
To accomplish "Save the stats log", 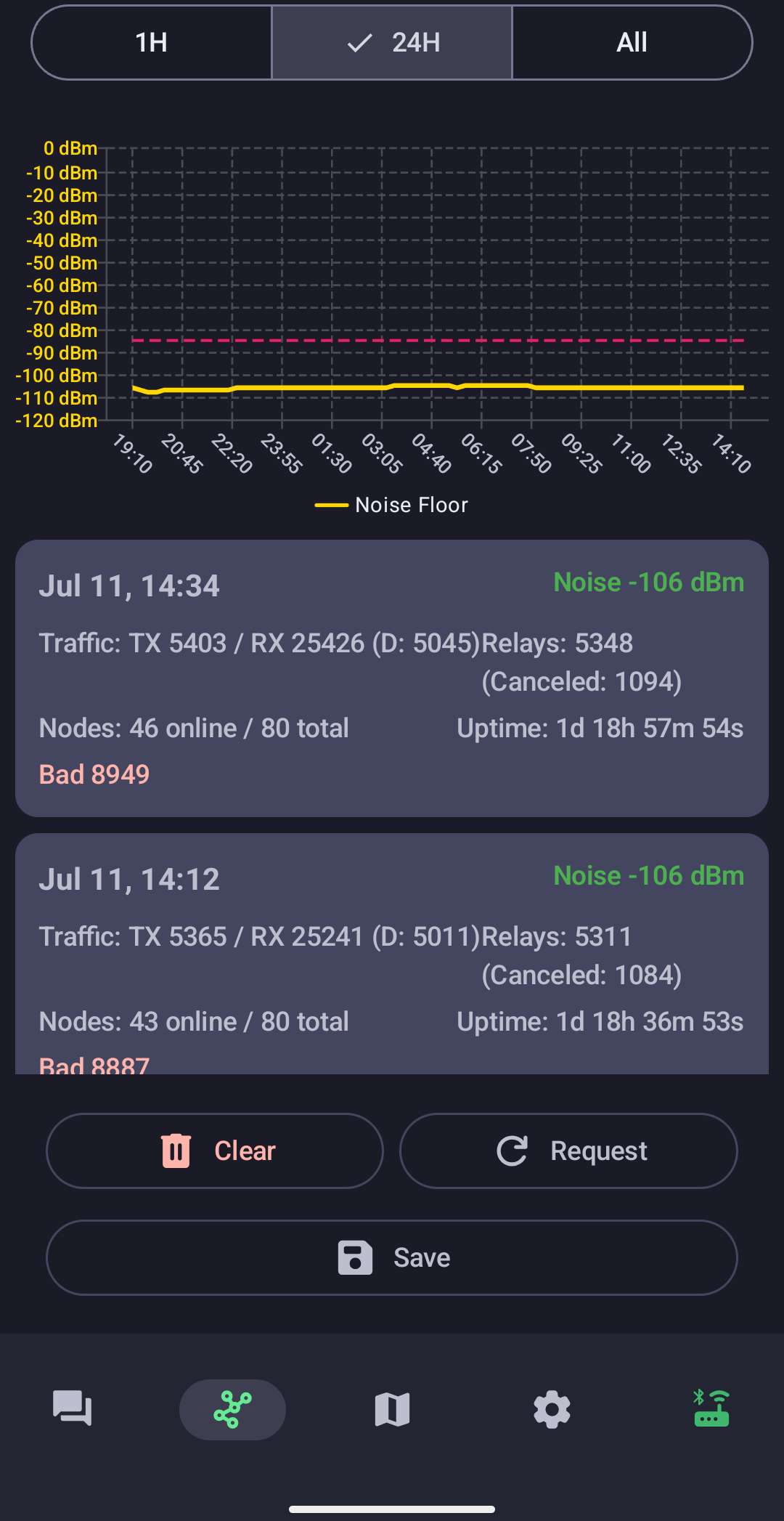I will tap(392, 1257).
